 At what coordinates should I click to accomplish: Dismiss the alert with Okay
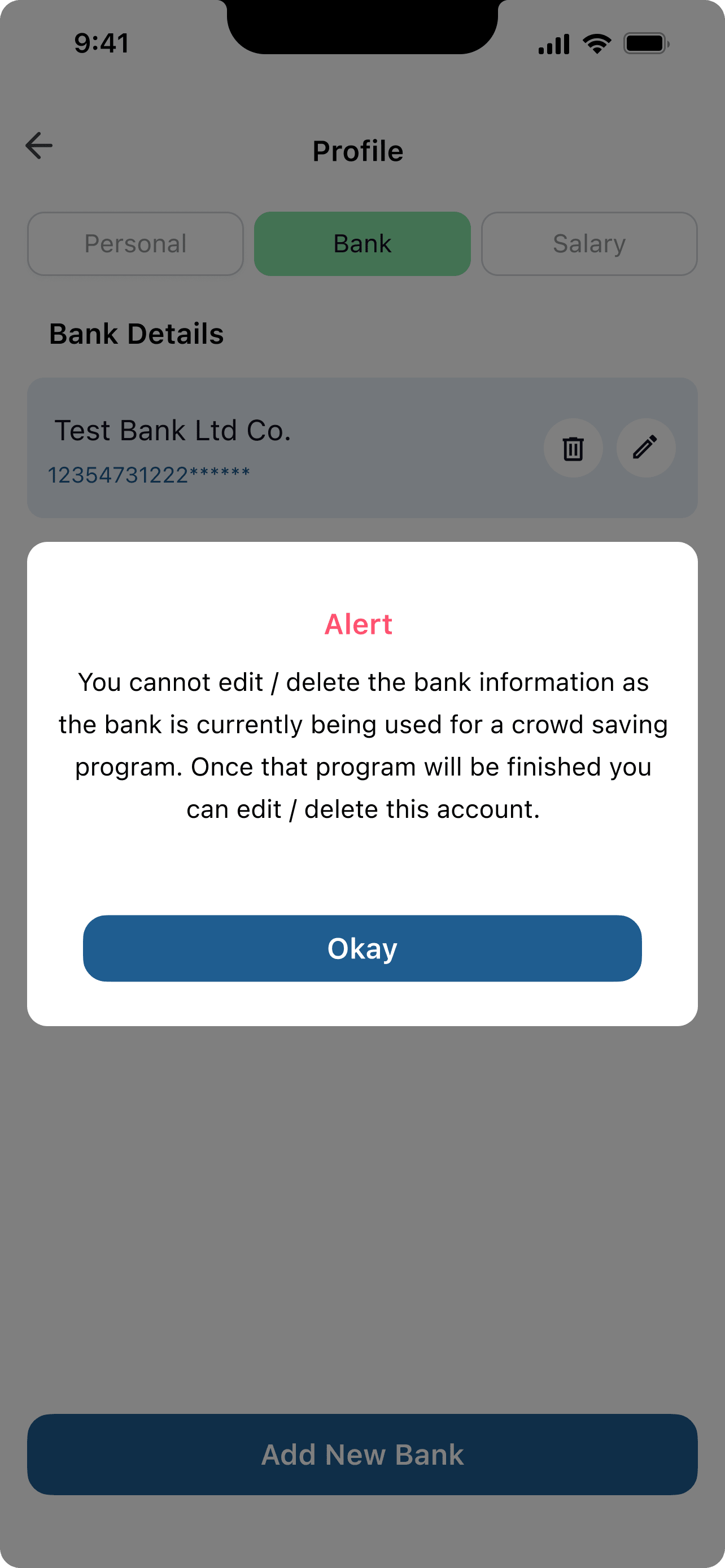(362, 948)
